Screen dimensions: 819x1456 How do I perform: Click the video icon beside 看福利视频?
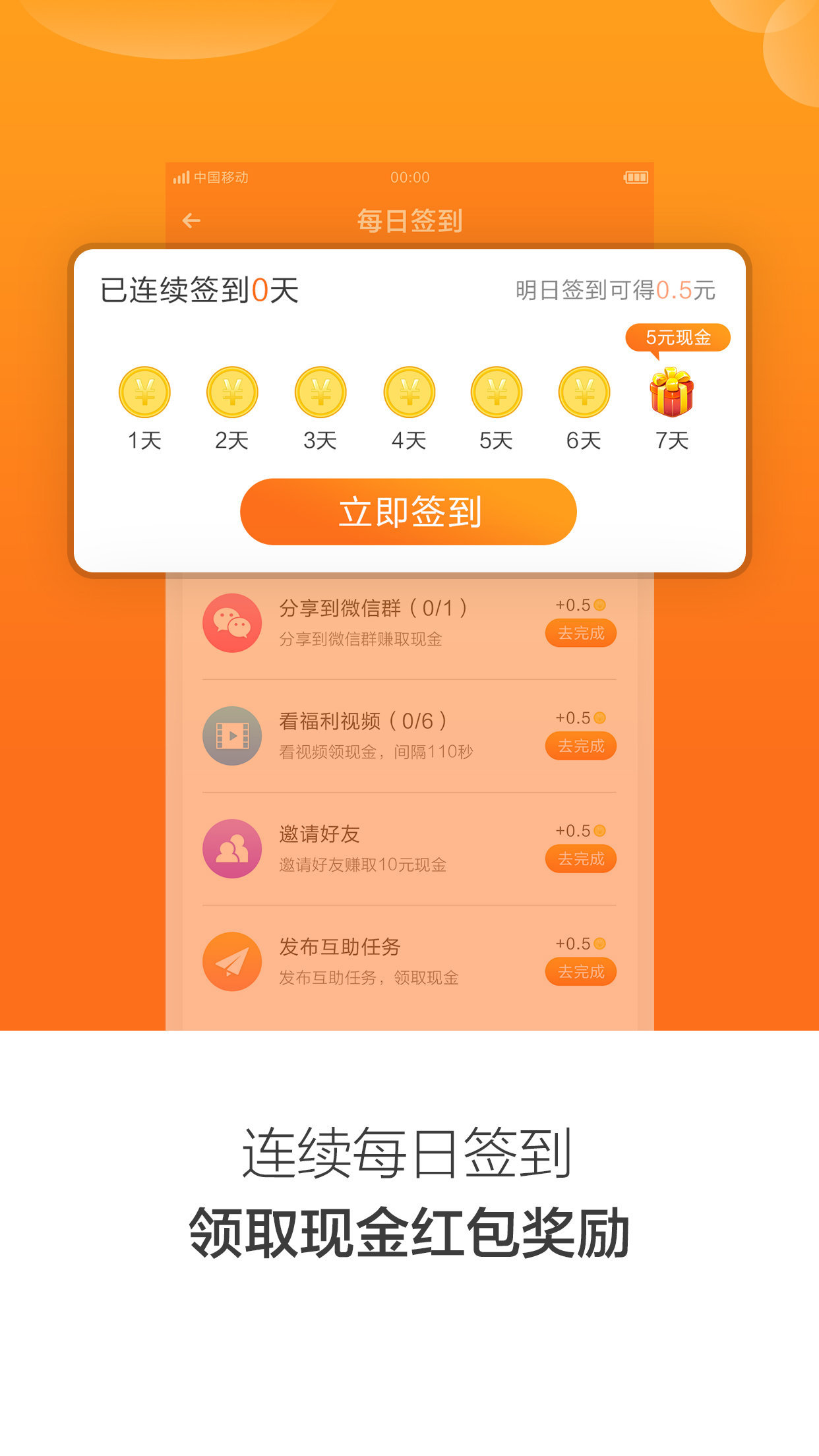tap(232, 736)
